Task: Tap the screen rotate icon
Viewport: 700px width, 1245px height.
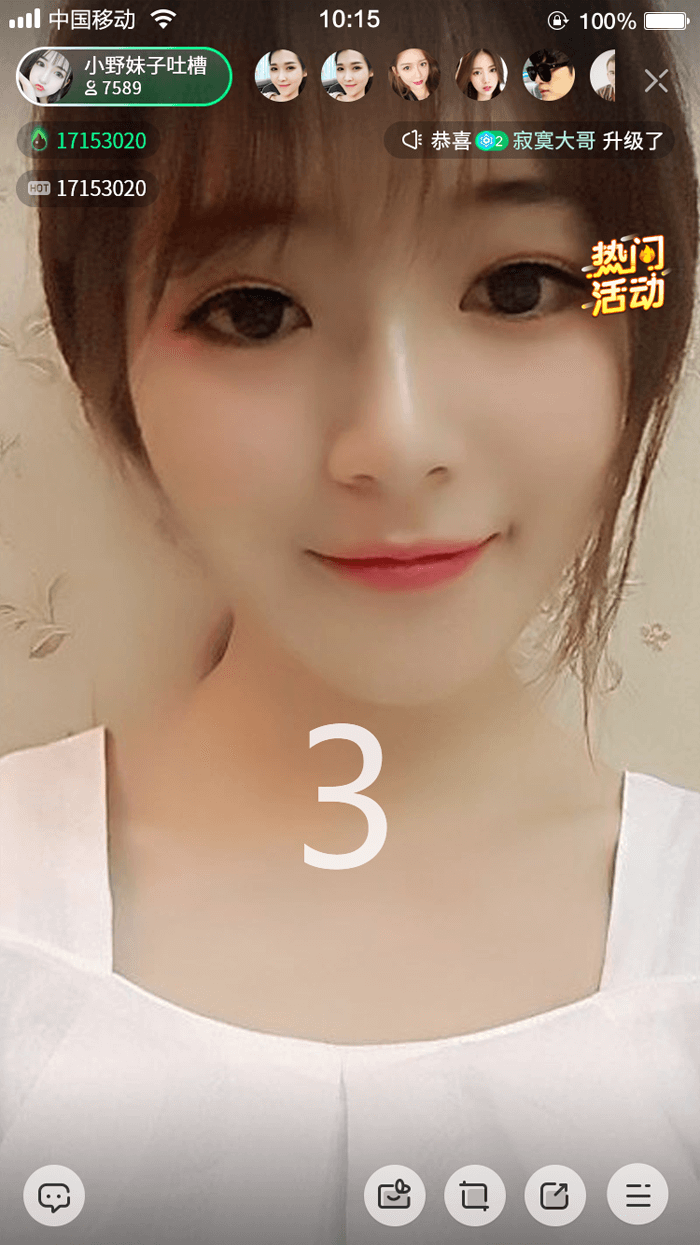Action: 475,1195
